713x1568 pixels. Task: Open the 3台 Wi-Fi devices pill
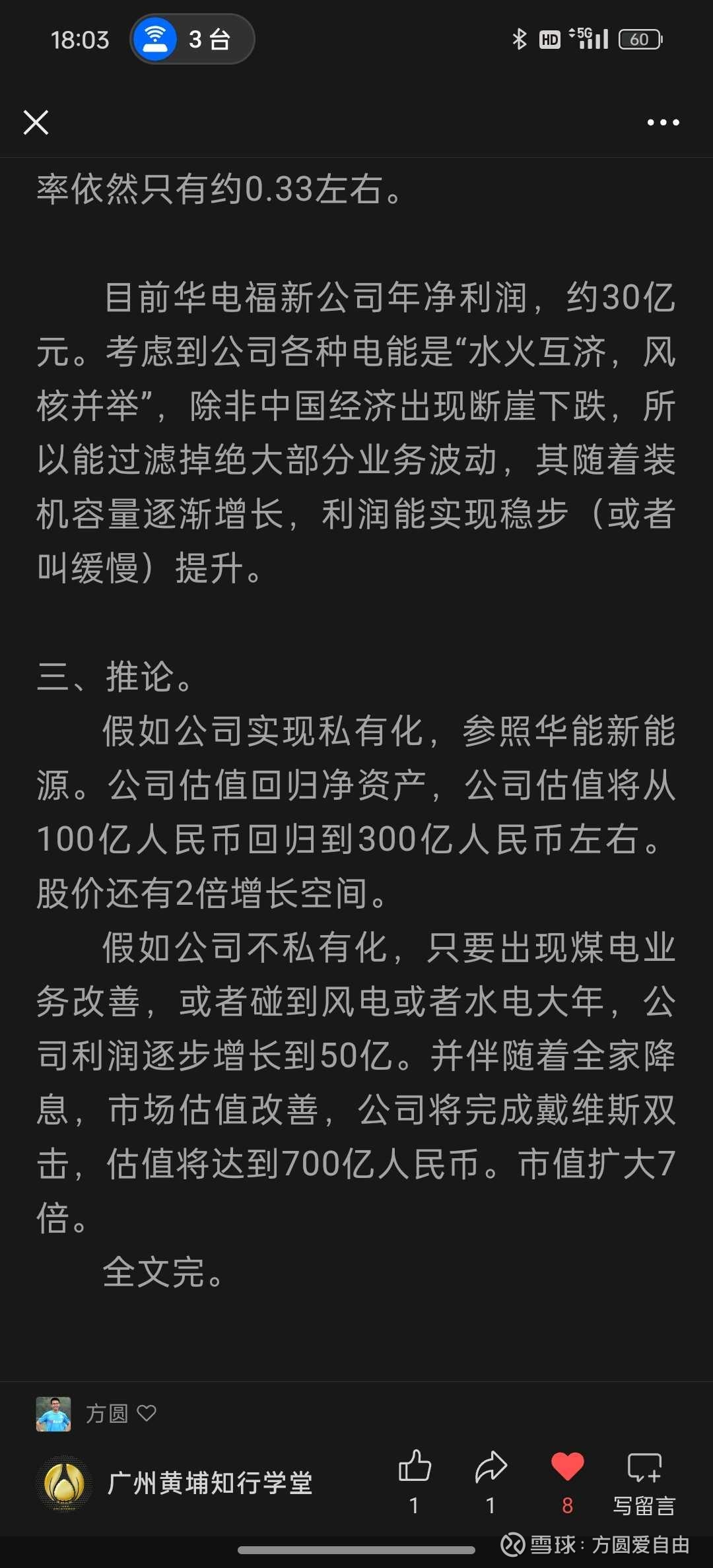click(x=192, y=40)
